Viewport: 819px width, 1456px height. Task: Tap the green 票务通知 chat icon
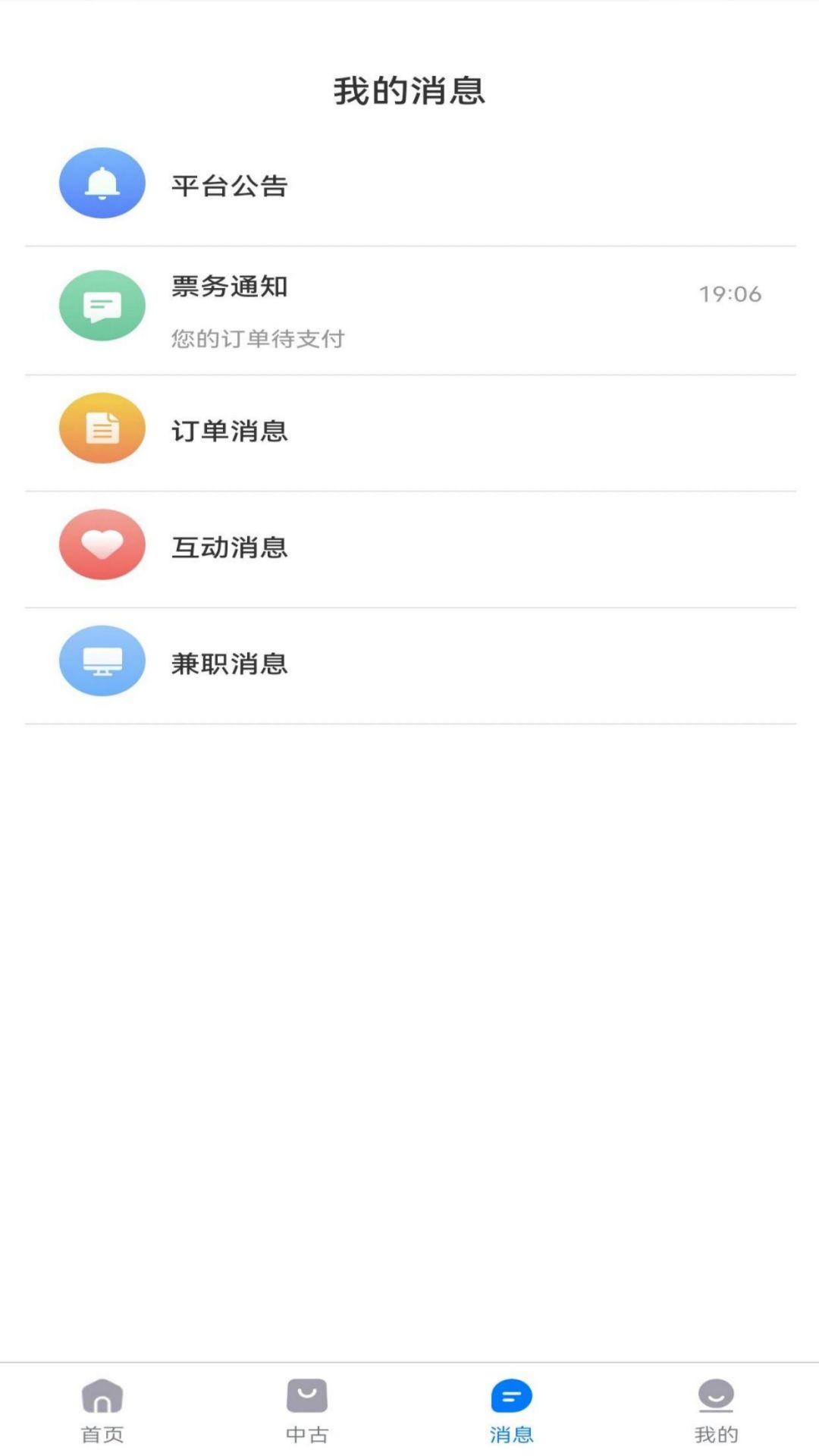(102, 305)
